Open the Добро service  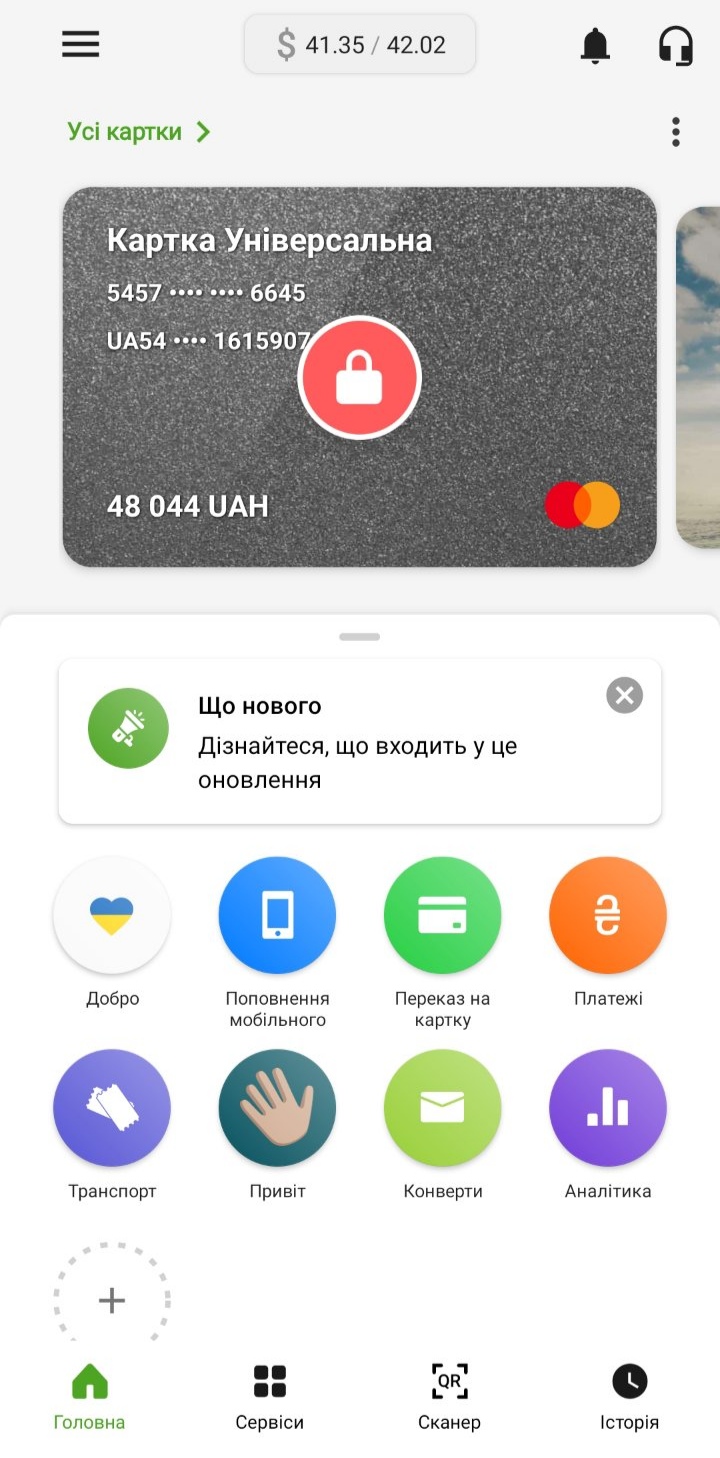click(112, 916)
